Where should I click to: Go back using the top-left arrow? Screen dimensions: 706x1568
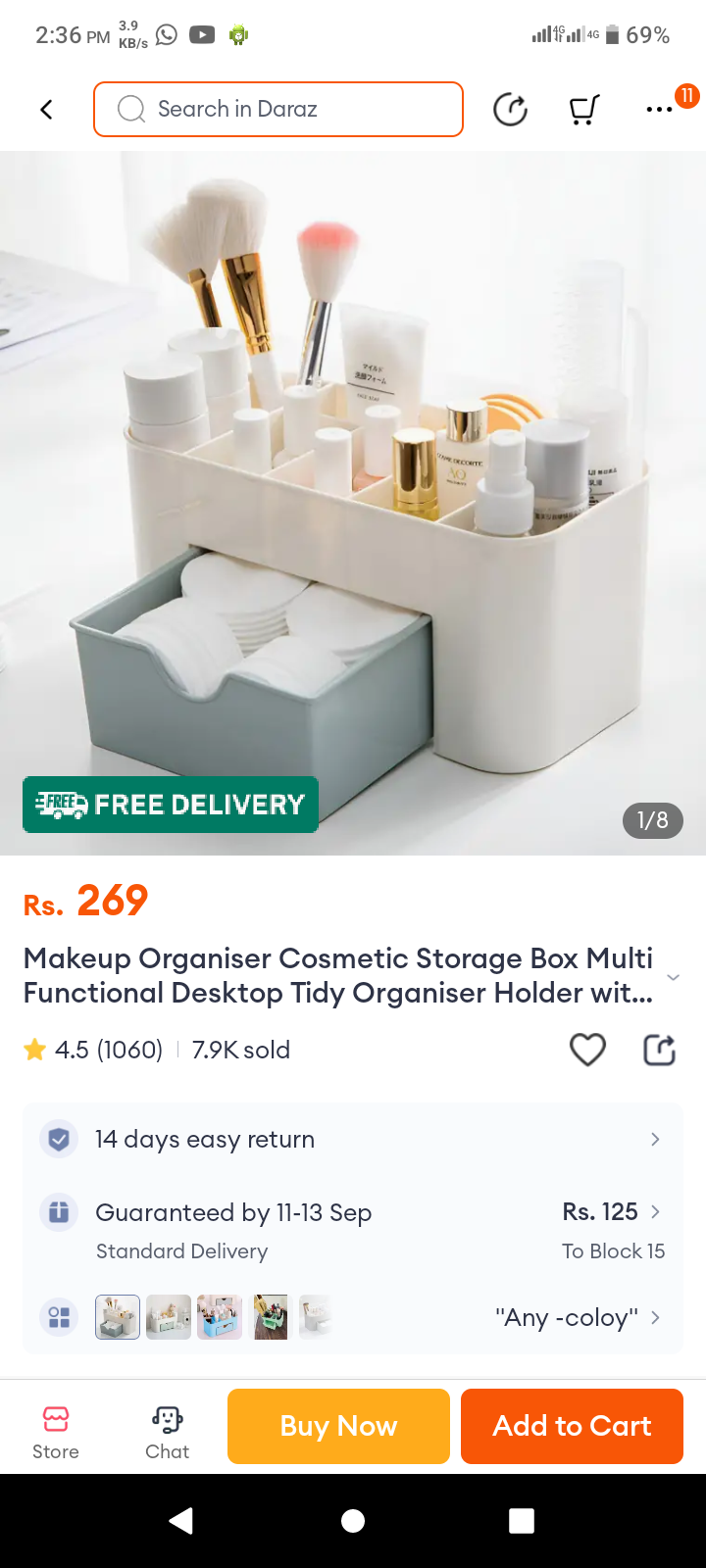coord(46,110)
